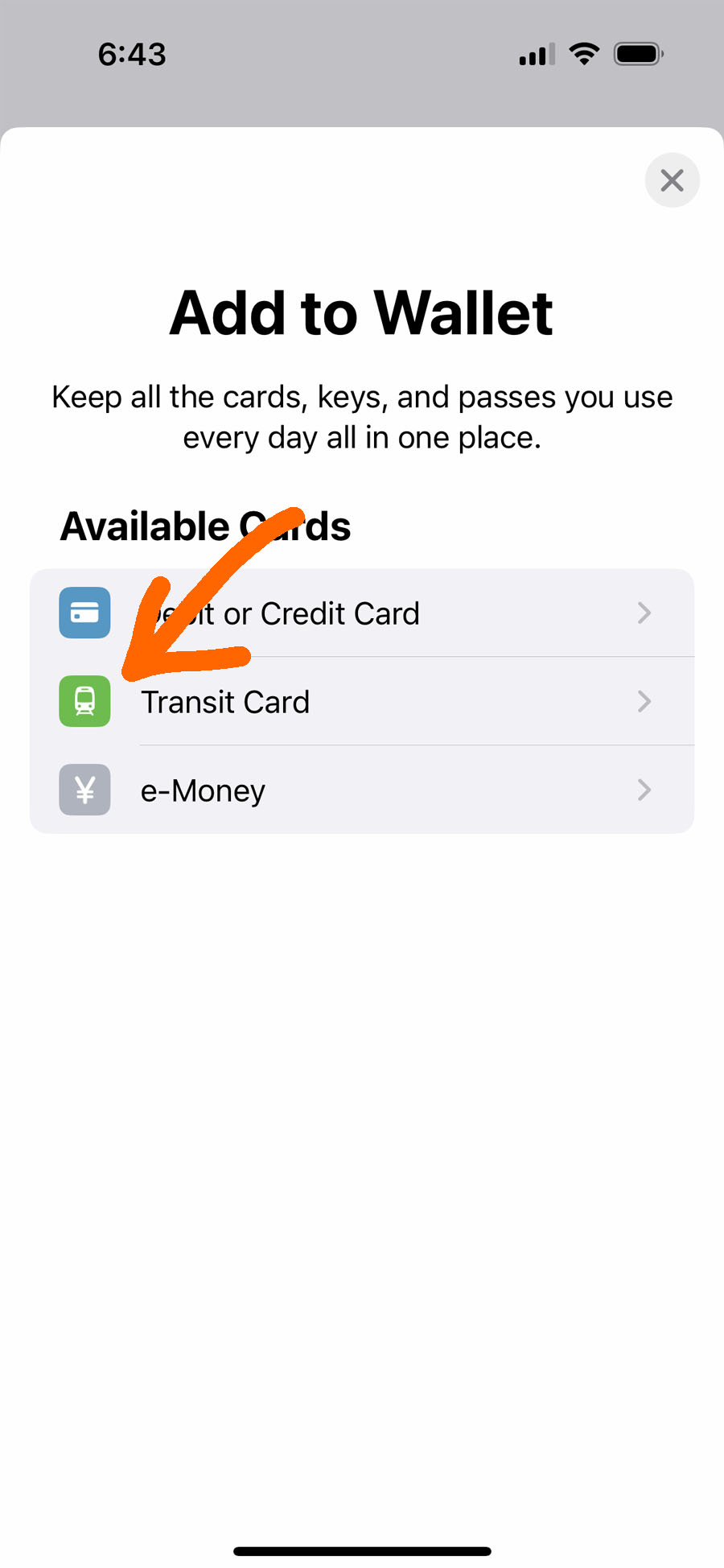Tap the train window inside the Transit icon
This screenshot has width=724, height=1568.
pyautogui.click(x=84, y=699)
